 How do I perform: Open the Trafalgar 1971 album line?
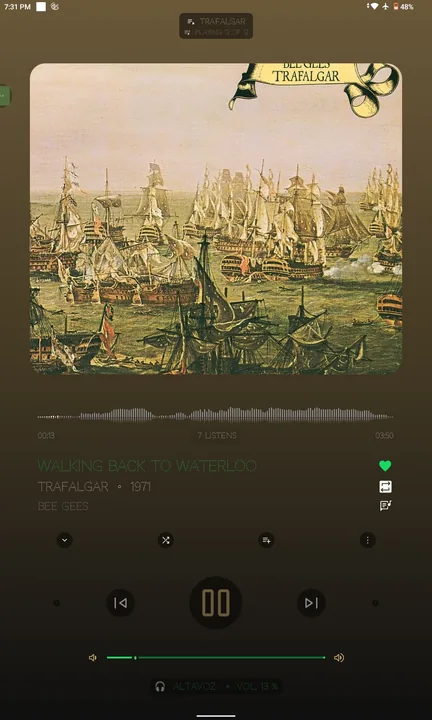[x=94, y=487]
